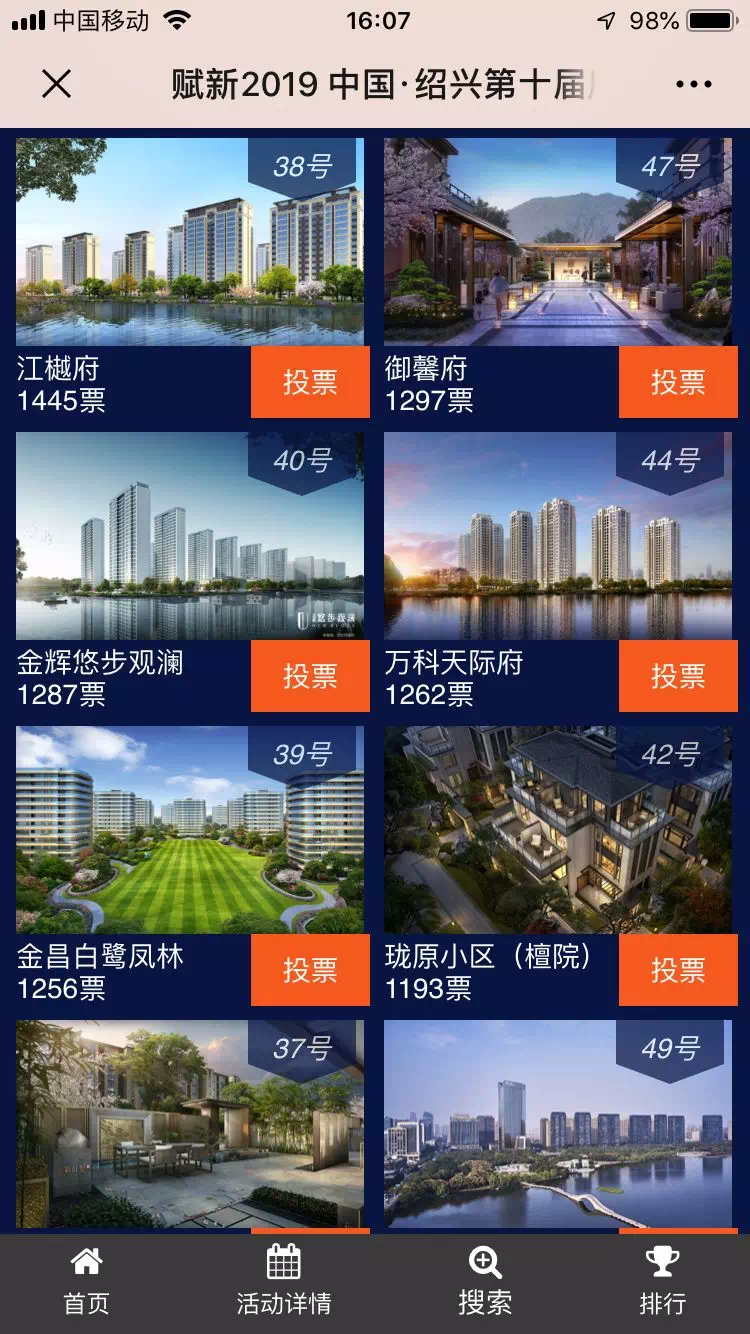Open entry number 49号 image
This screenshot has width=750, height=1334.
[x=558, y=1124]
